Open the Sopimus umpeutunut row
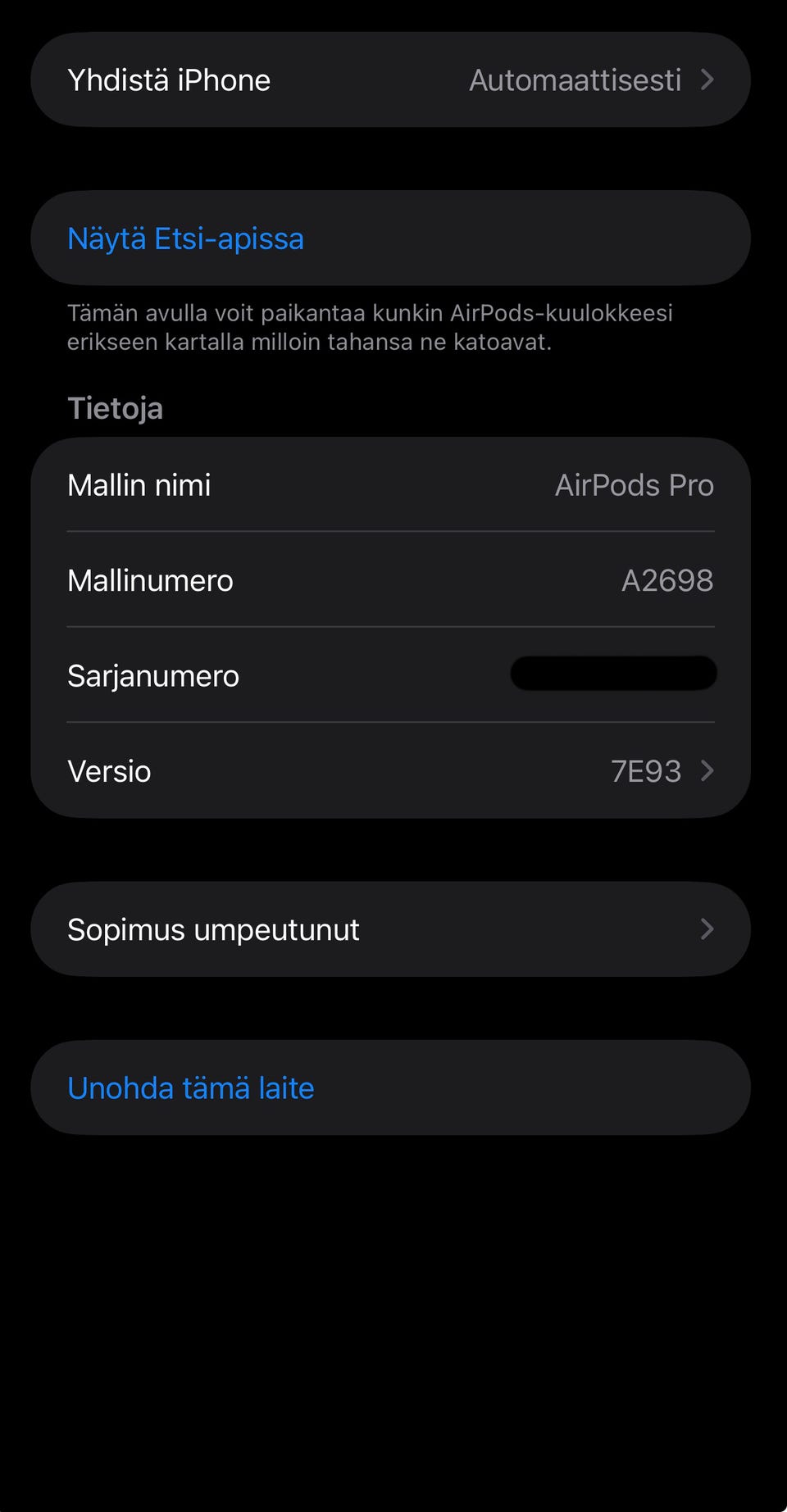 [390, 929]
